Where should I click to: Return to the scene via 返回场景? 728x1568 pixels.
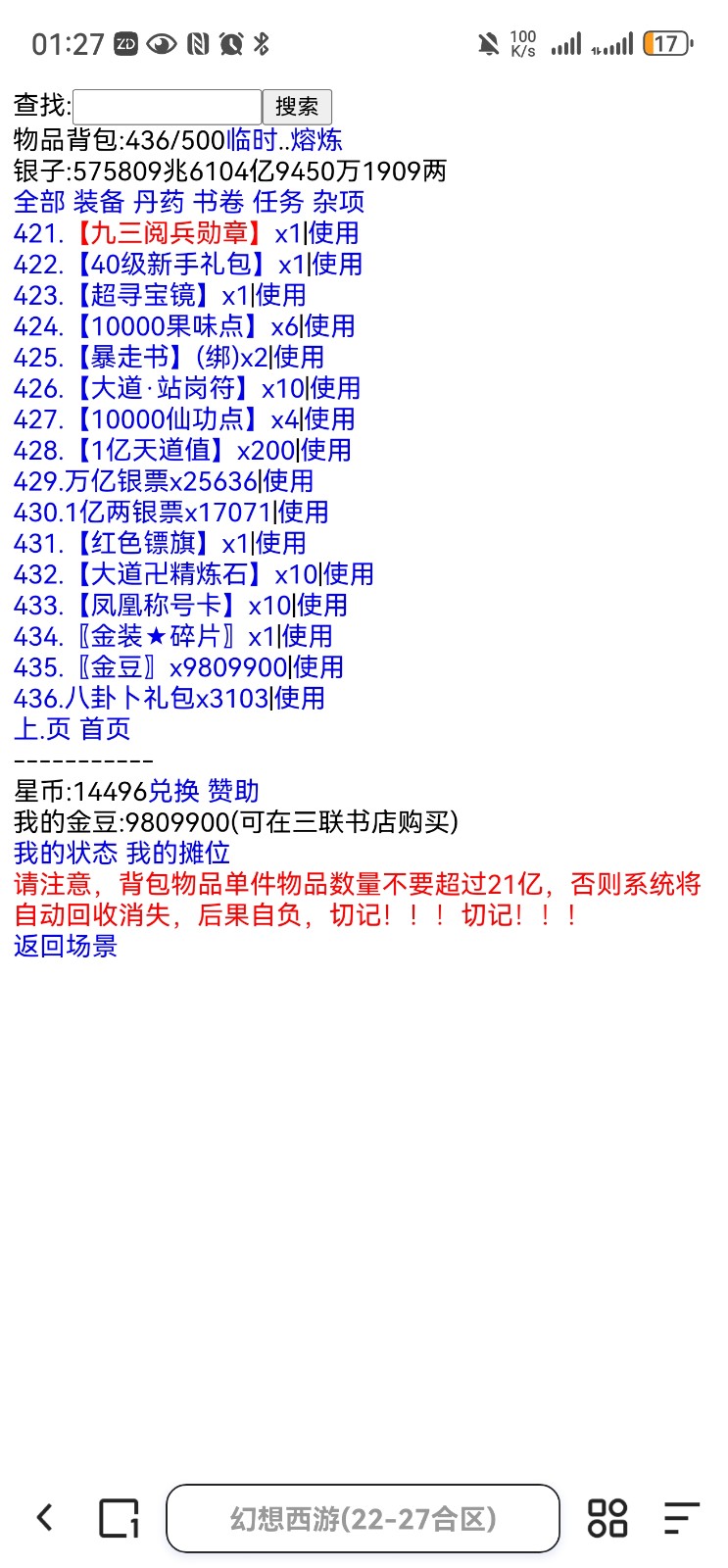click(x=66, y=946)
